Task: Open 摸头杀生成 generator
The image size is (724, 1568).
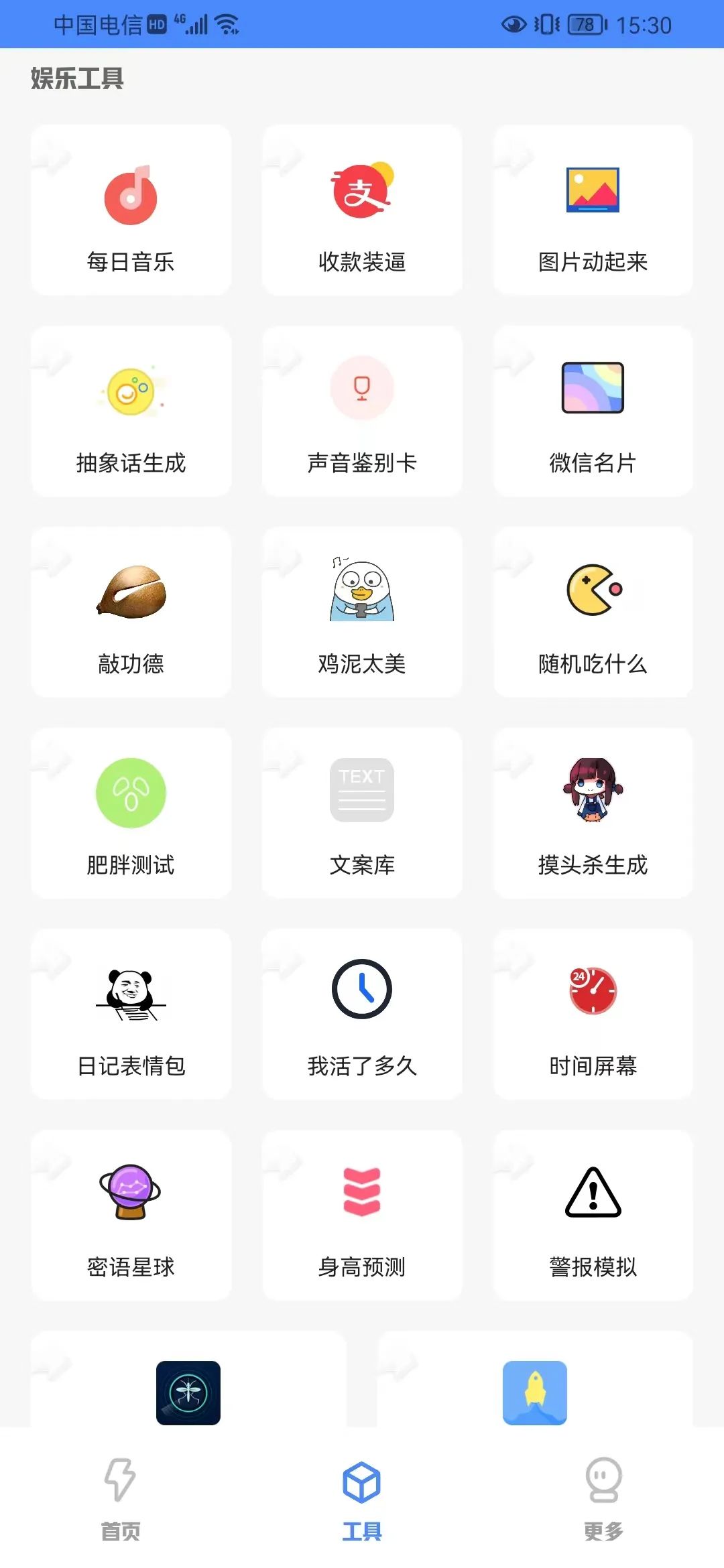Action: pos(593,813)
